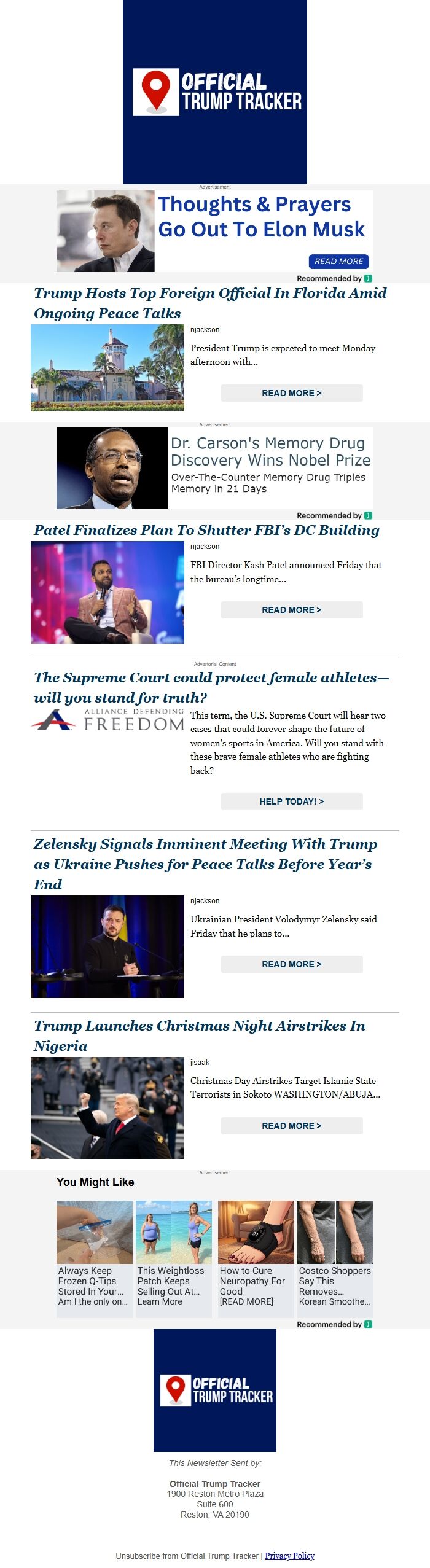430x1568 pixels.
Task: Open the weightloss patch recommendation
Action: pos(174,1258)
